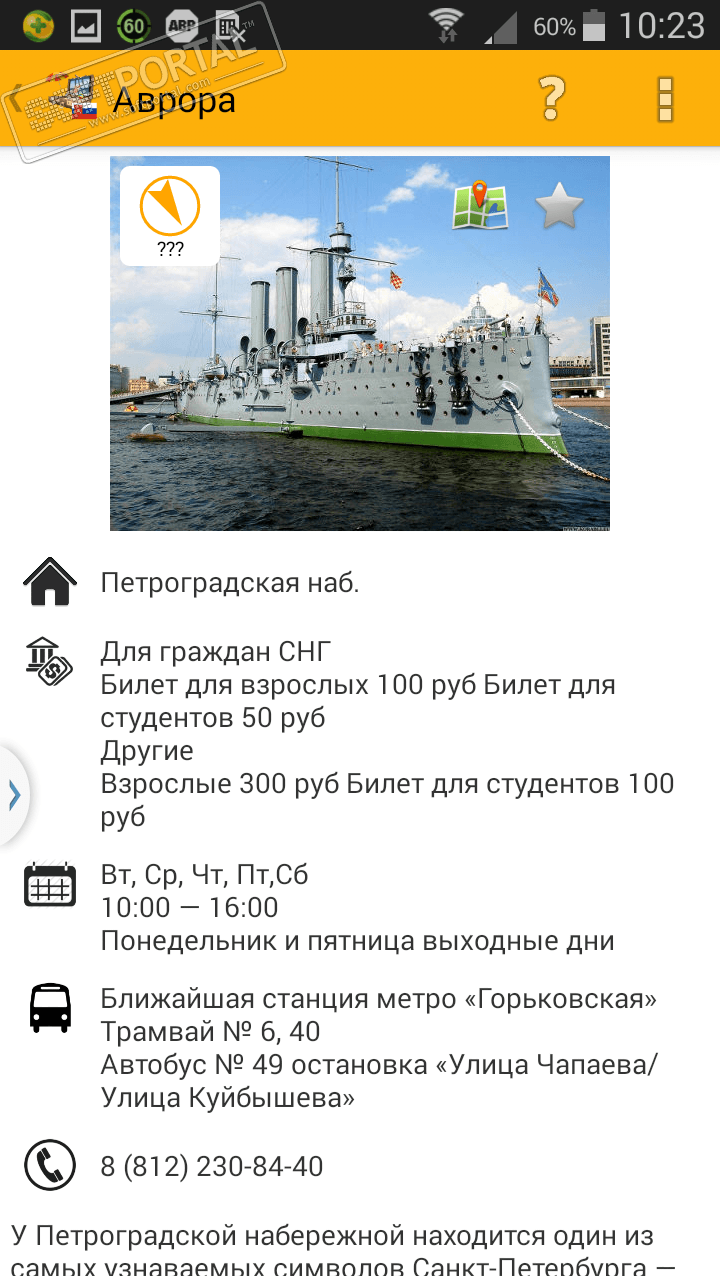This screenshot has width=720, height=1280.
Task: Show Аврора on the map
Action: click(x=480, y=206)
